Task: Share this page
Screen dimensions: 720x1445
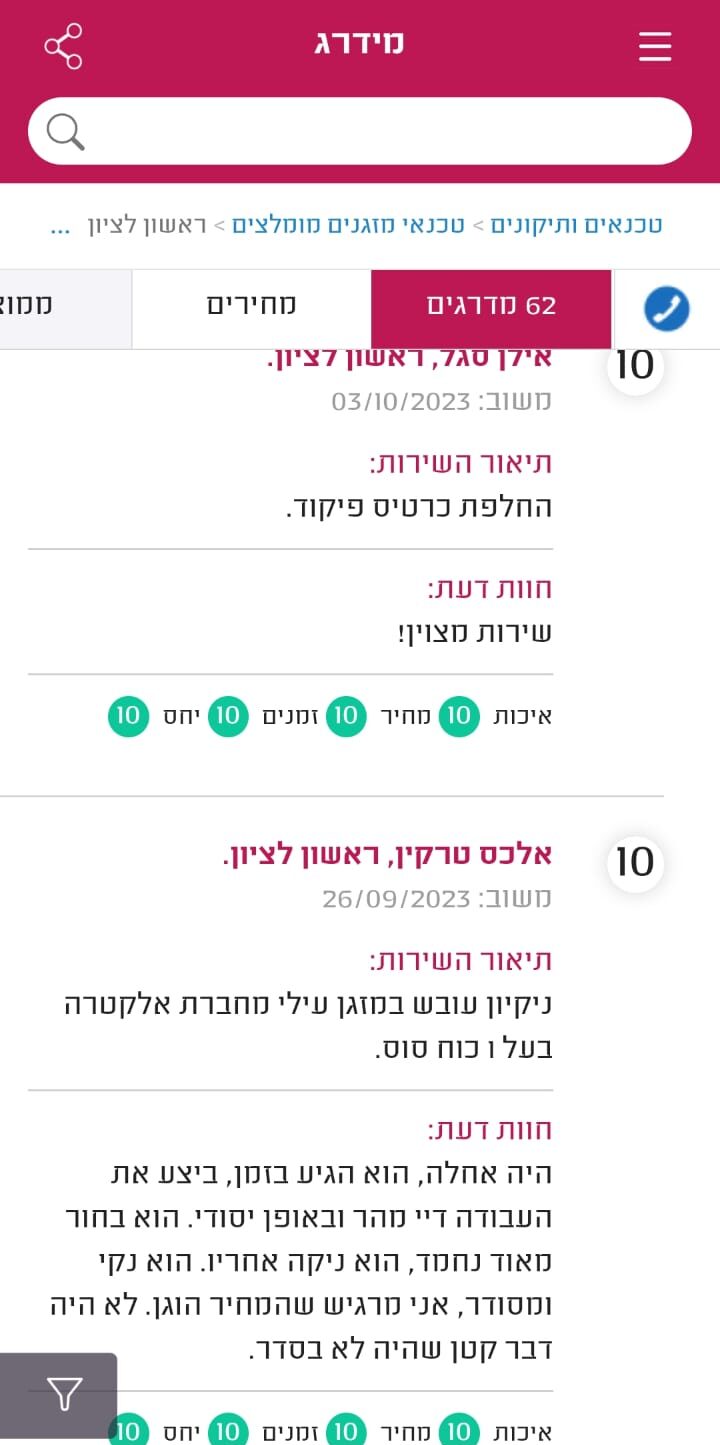Action: 63,46
